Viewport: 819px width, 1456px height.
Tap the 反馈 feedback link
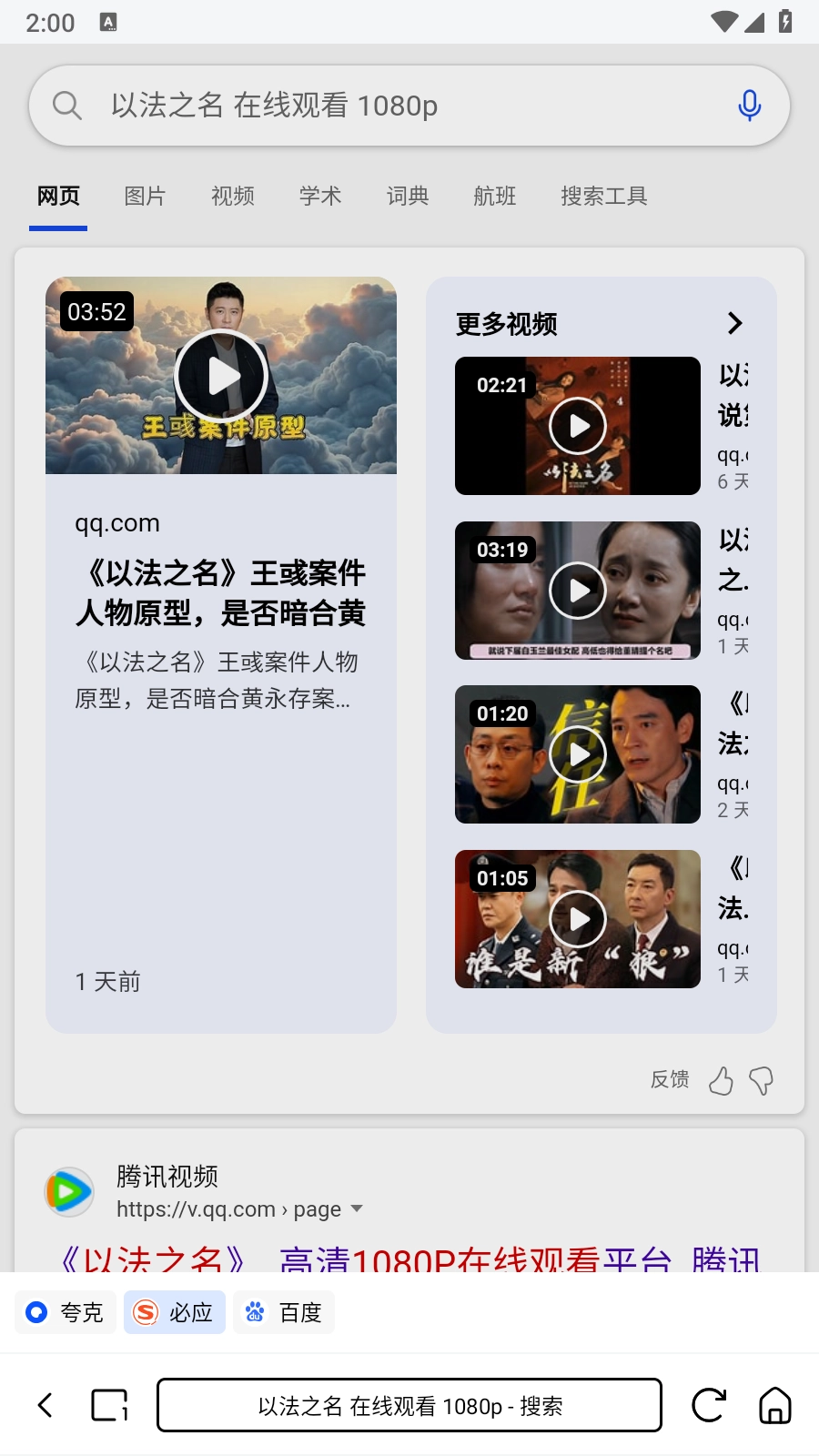click(670, 1080)
